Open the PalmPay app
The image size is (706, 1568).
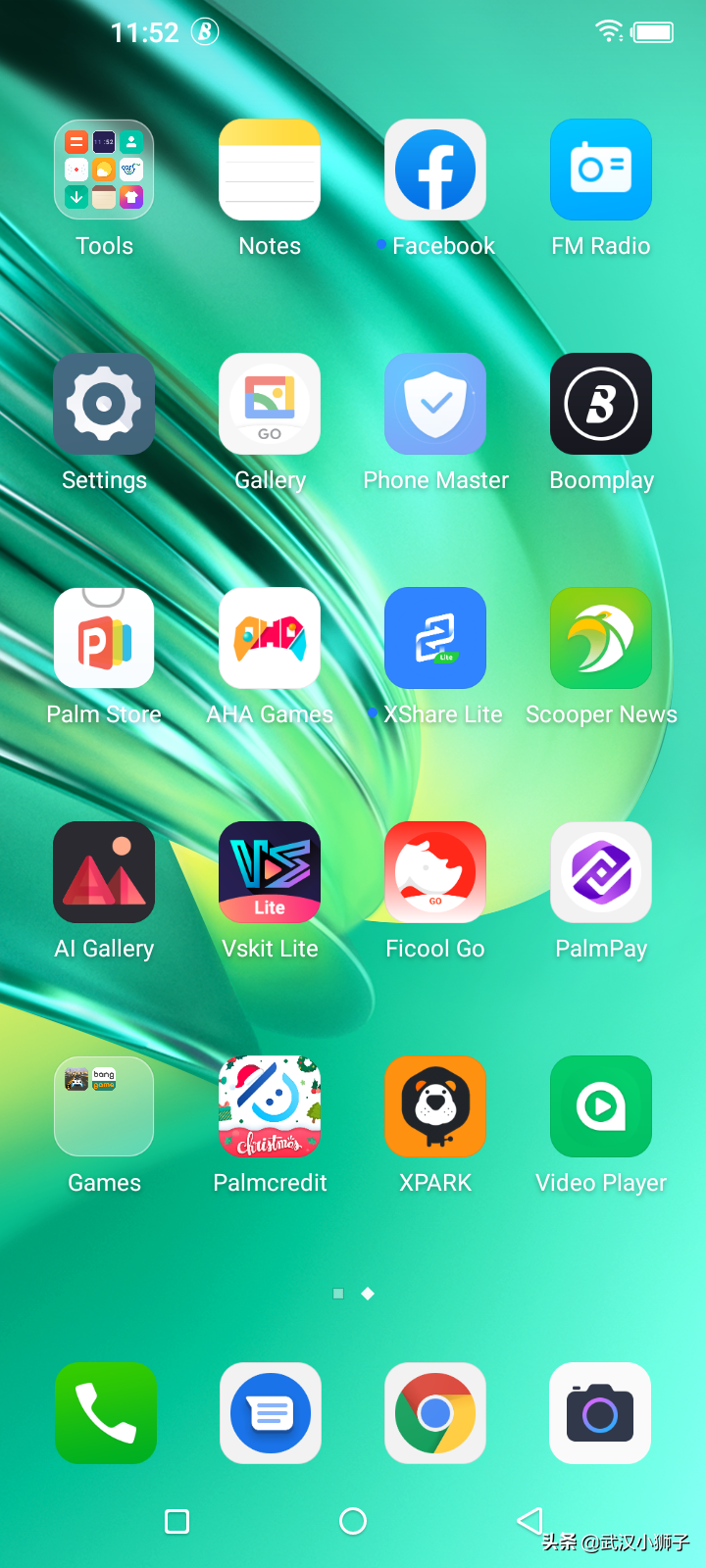click(601, 872)
